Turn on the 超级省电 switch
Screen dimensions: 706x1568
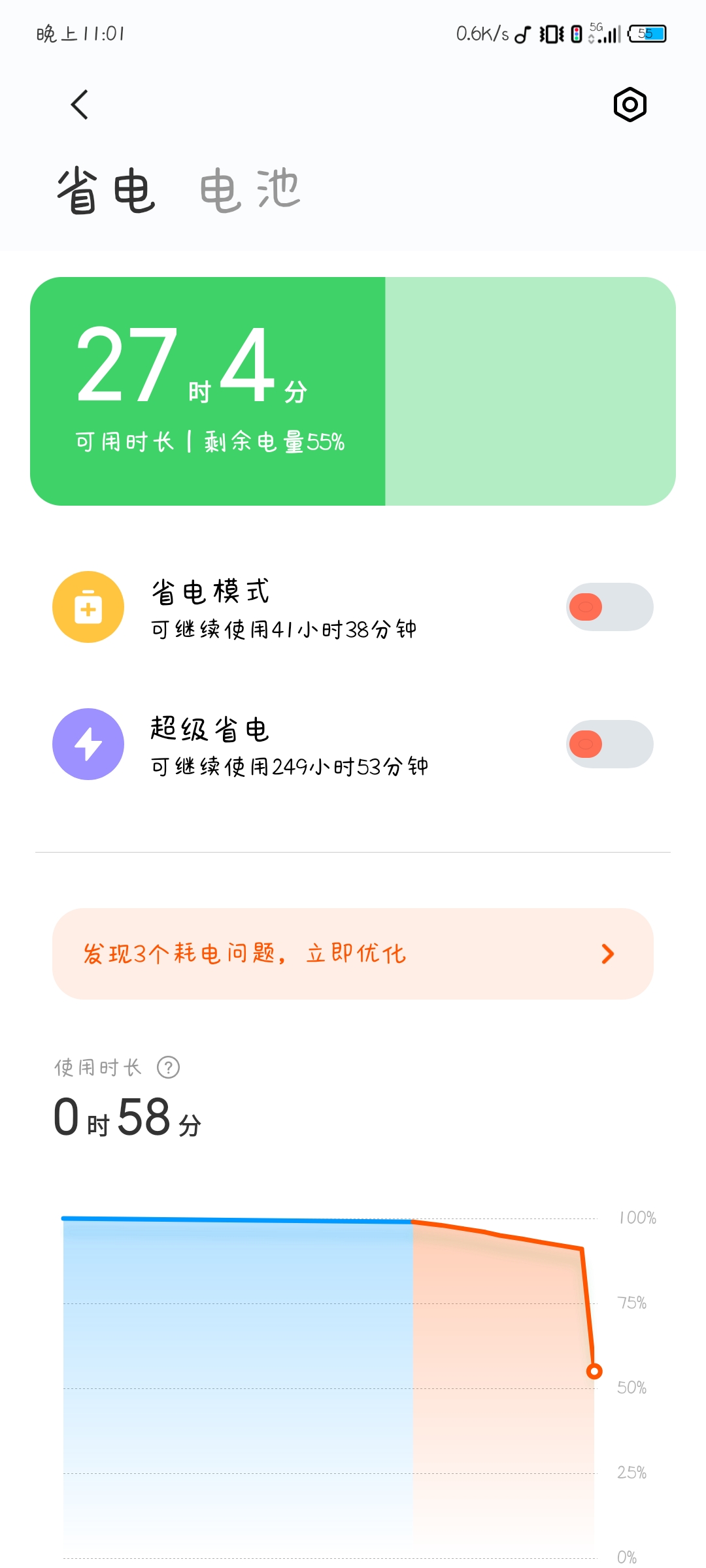(x=609, y=744)
